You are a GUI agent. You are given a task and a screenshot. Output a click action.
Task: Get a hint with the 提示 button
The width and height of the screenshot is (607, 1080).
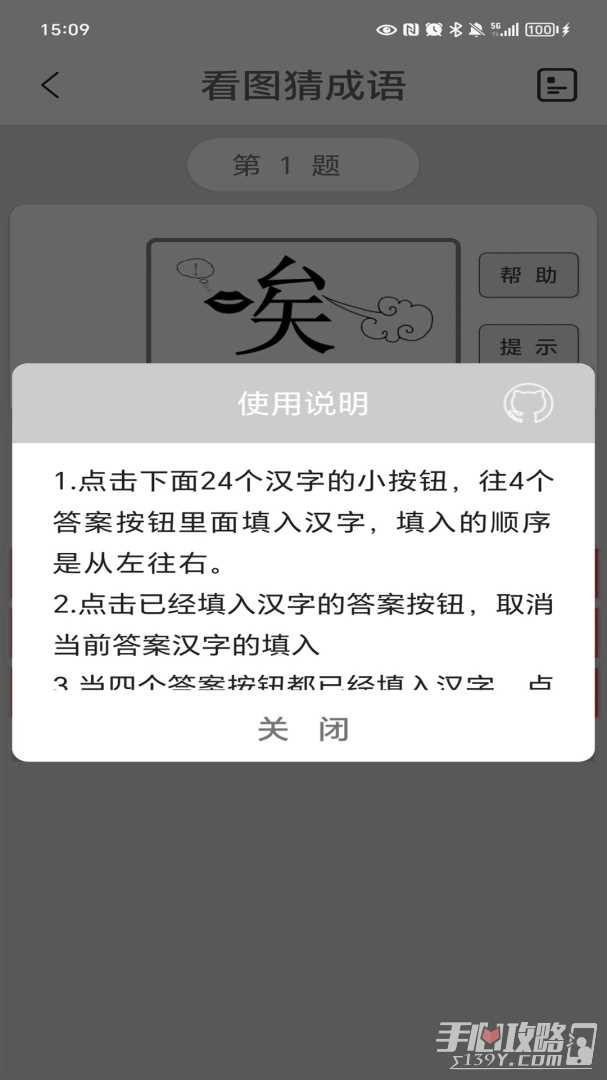pos(528,345)
